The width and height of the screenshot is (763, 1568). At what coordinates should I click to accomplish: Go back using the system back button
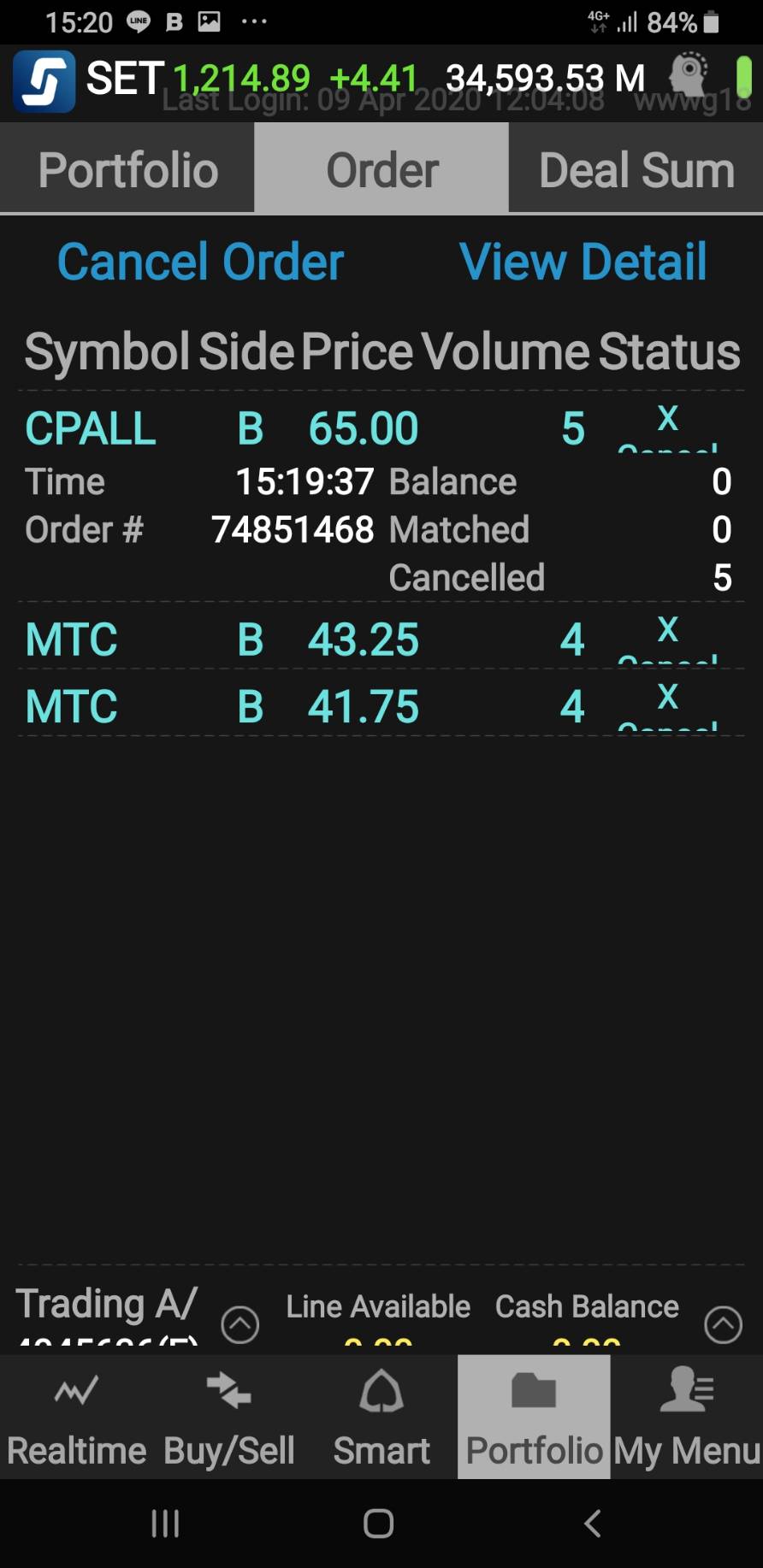click(x=592, y=1523)
